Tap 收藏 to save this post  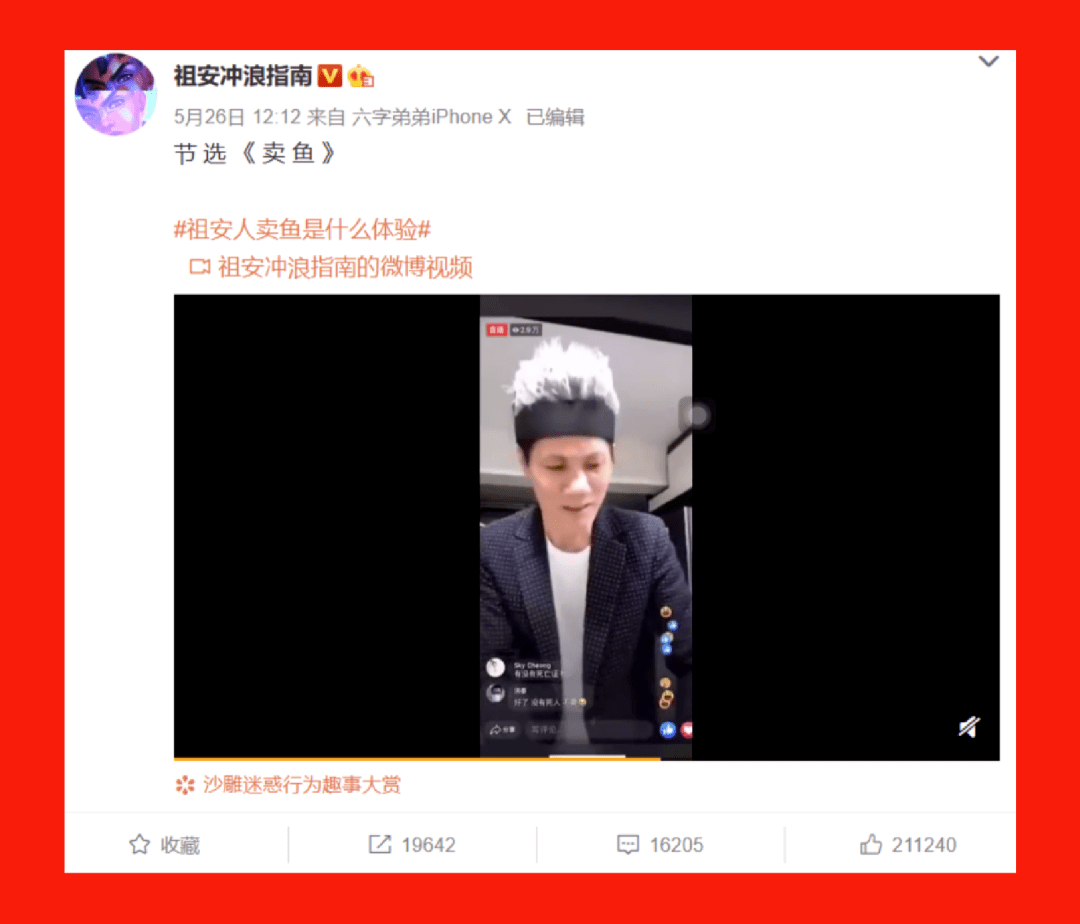click(x=165, y=845)
